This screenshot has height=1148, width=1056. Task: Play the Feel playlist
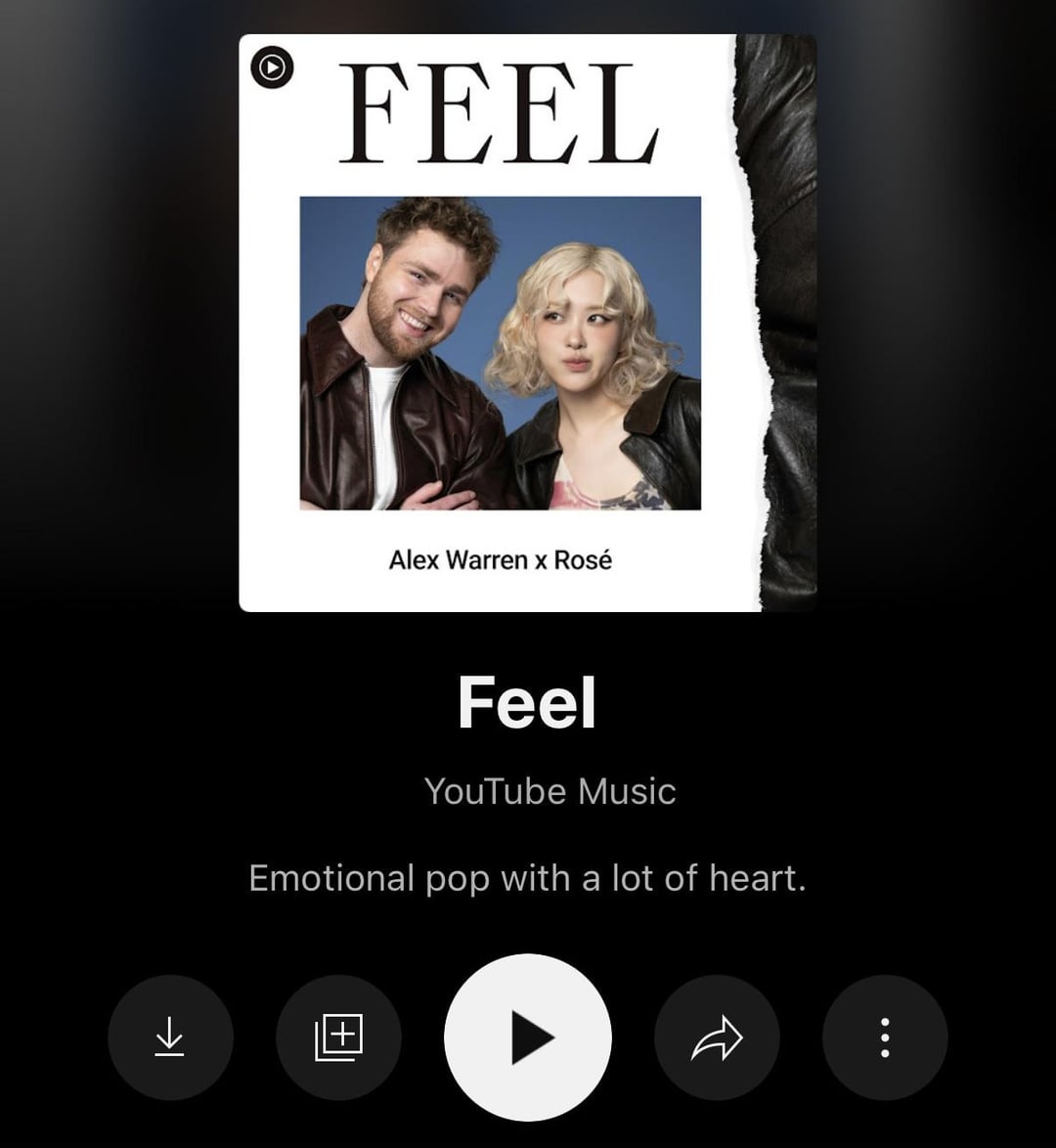(528, 1037)
